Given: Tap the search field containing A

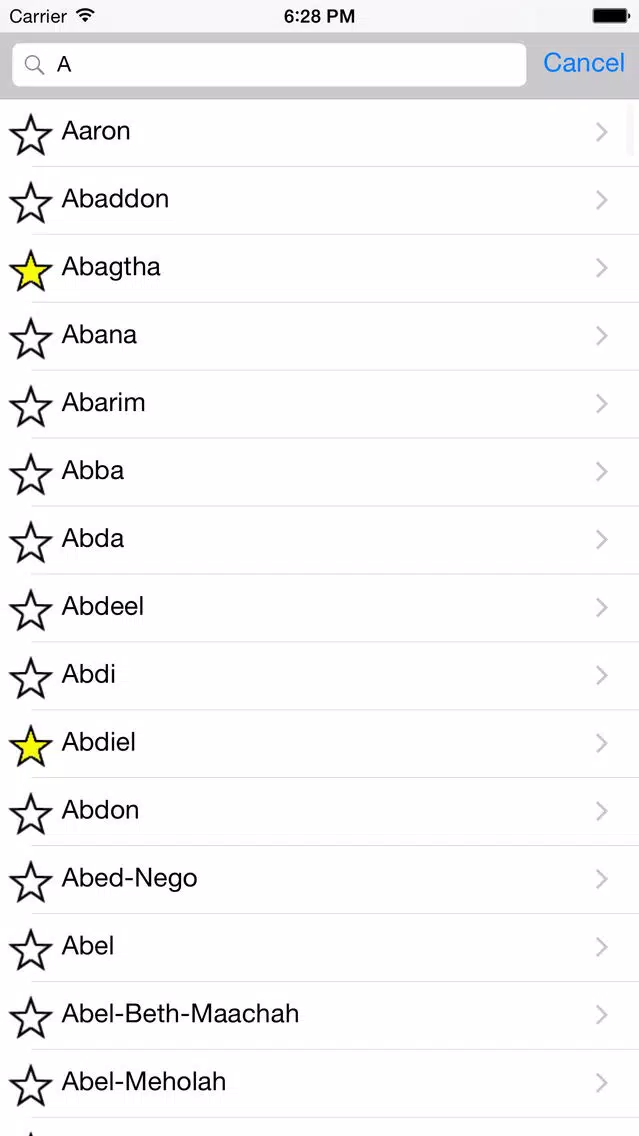Looking at the screenshot, I should pyautogui.click(x=269, y=64).
